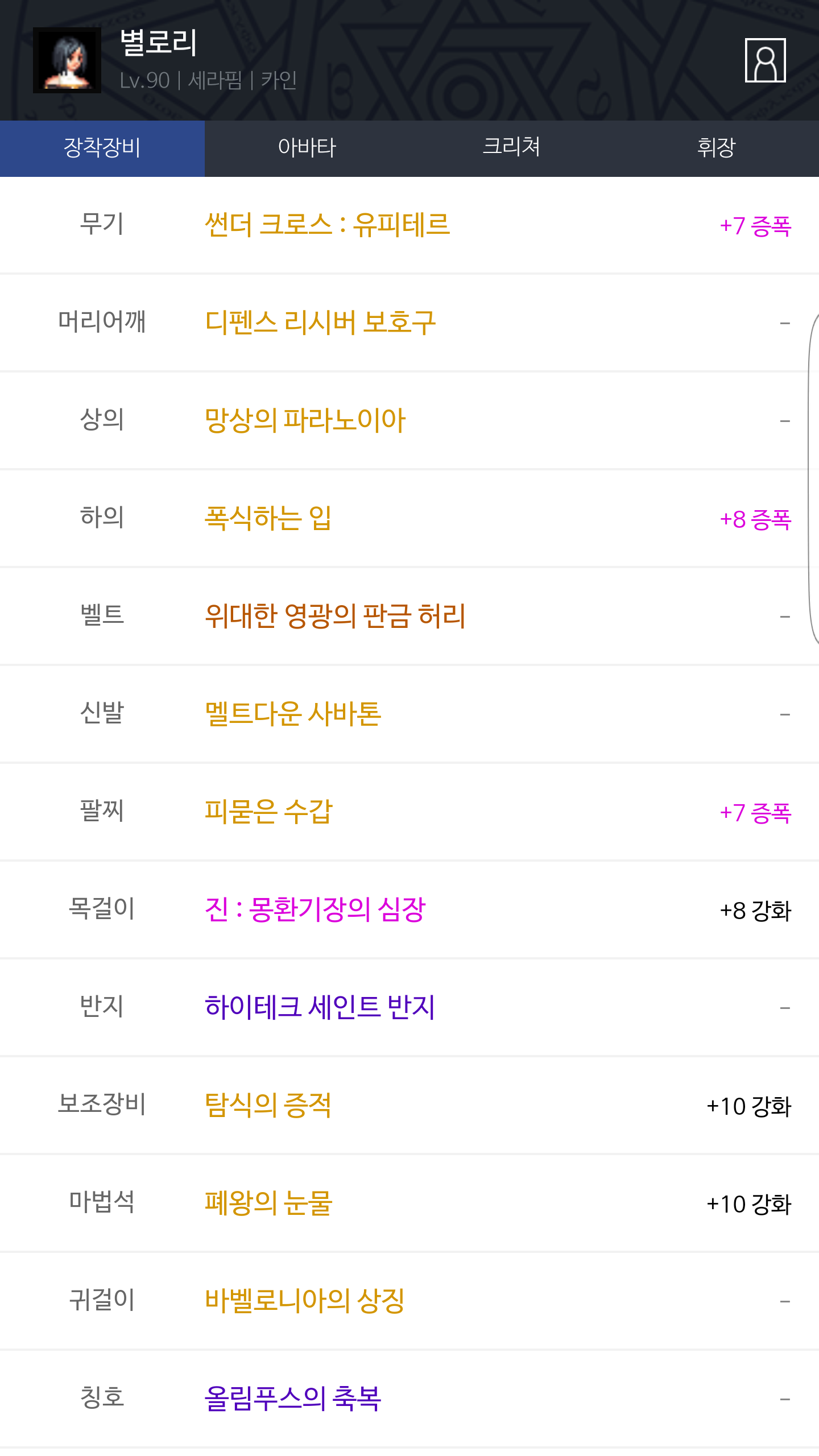The height and width of the screenshot is (1456, 819).
Task: View 위대한 영광의 판금 허리 belt
Action: [x=409, y=617]
